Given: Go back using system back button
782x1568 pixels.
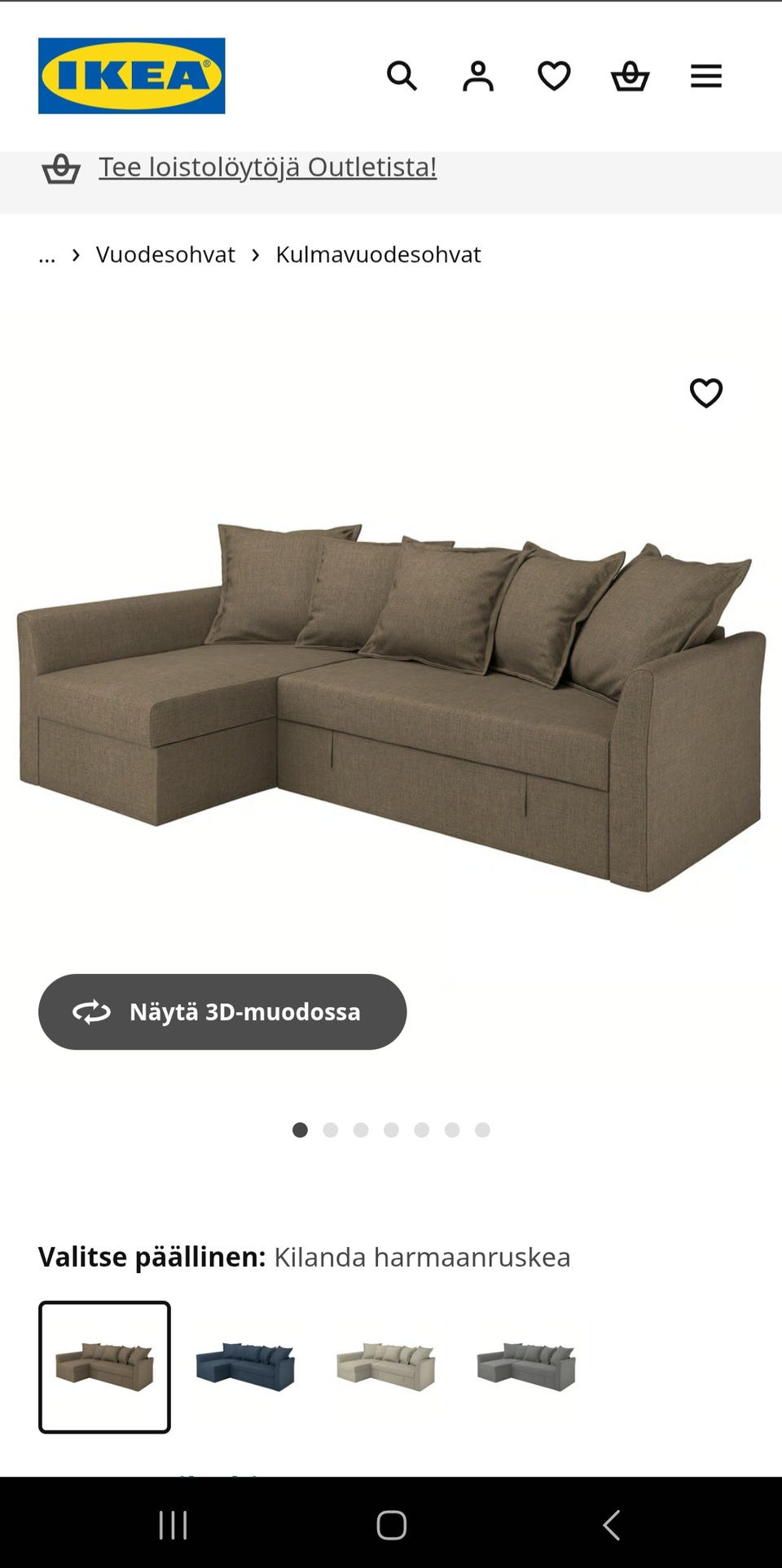Looking at the screenshot, I should (611, 1524).
